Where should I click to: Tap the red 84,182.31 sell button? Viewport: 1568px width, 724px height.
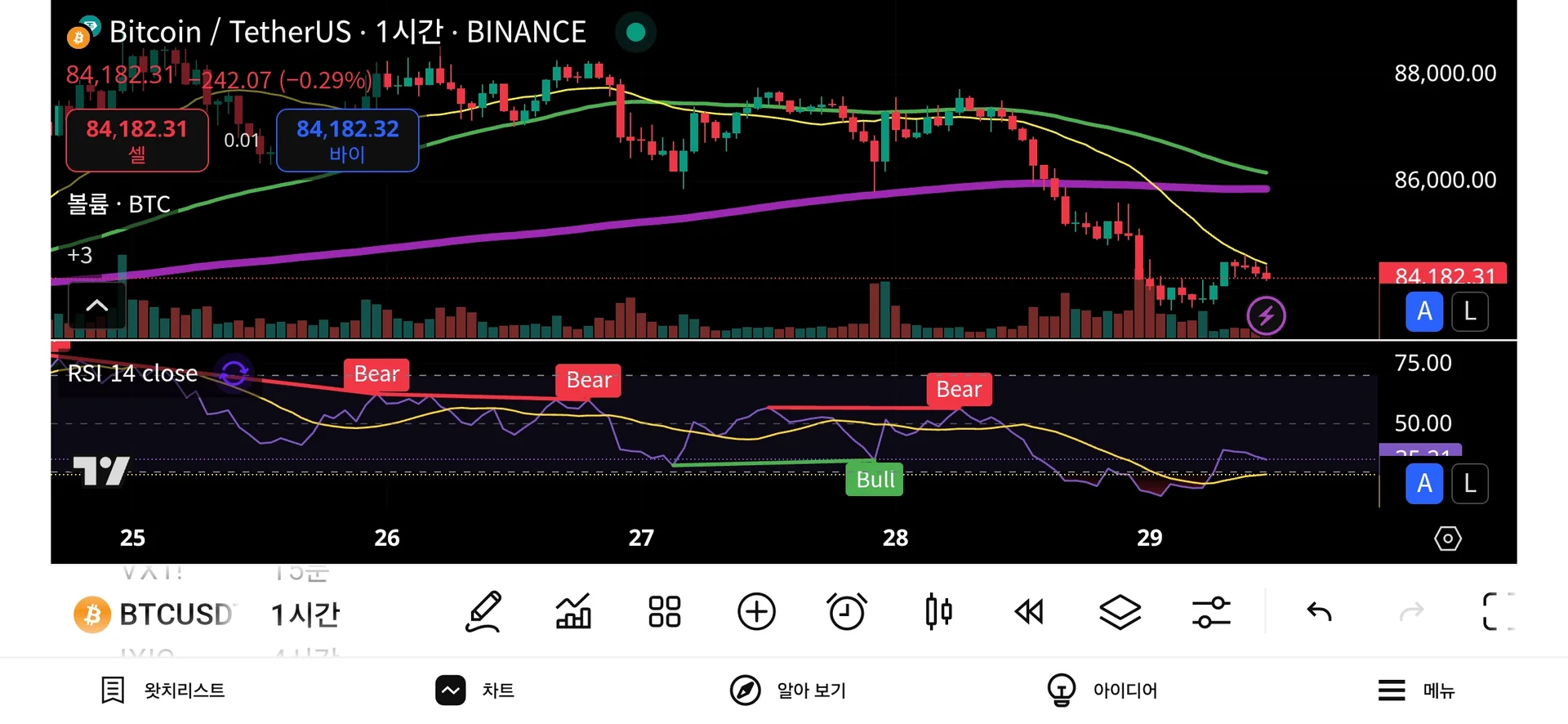point(136,140)
